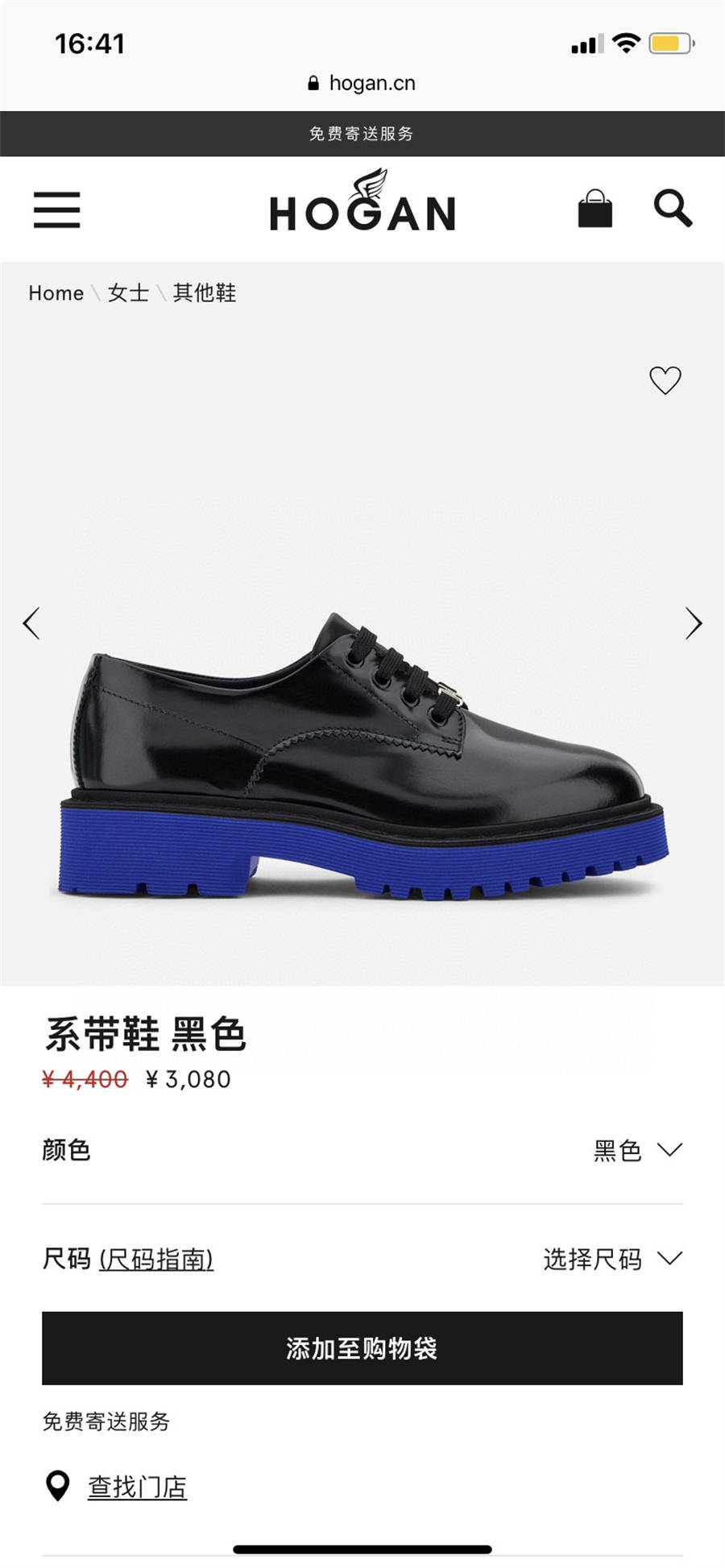Show the next product image

pos(694,623)
